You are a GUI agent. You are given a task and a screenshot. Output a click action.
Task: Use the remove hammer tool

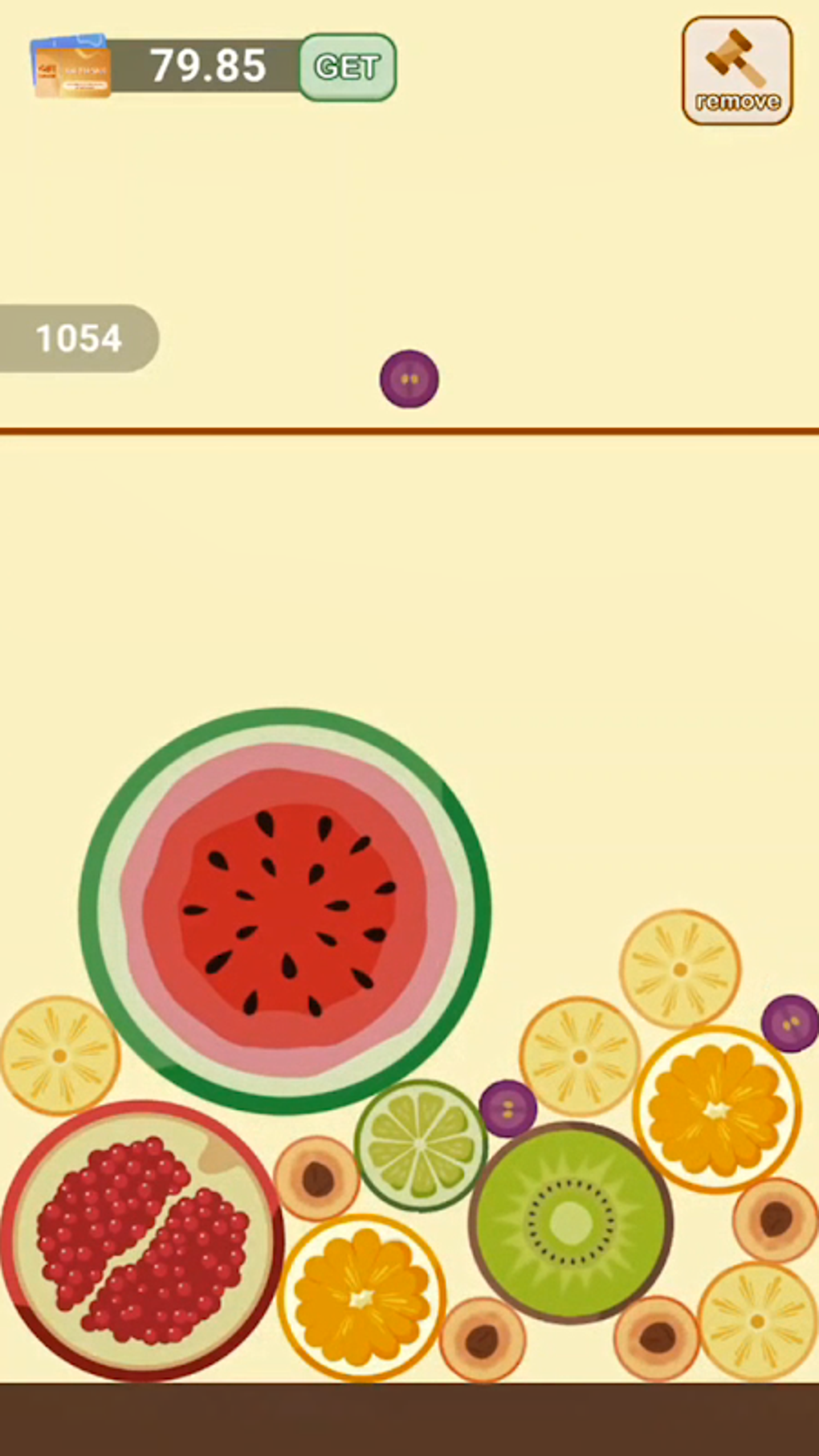pos(736,71)
